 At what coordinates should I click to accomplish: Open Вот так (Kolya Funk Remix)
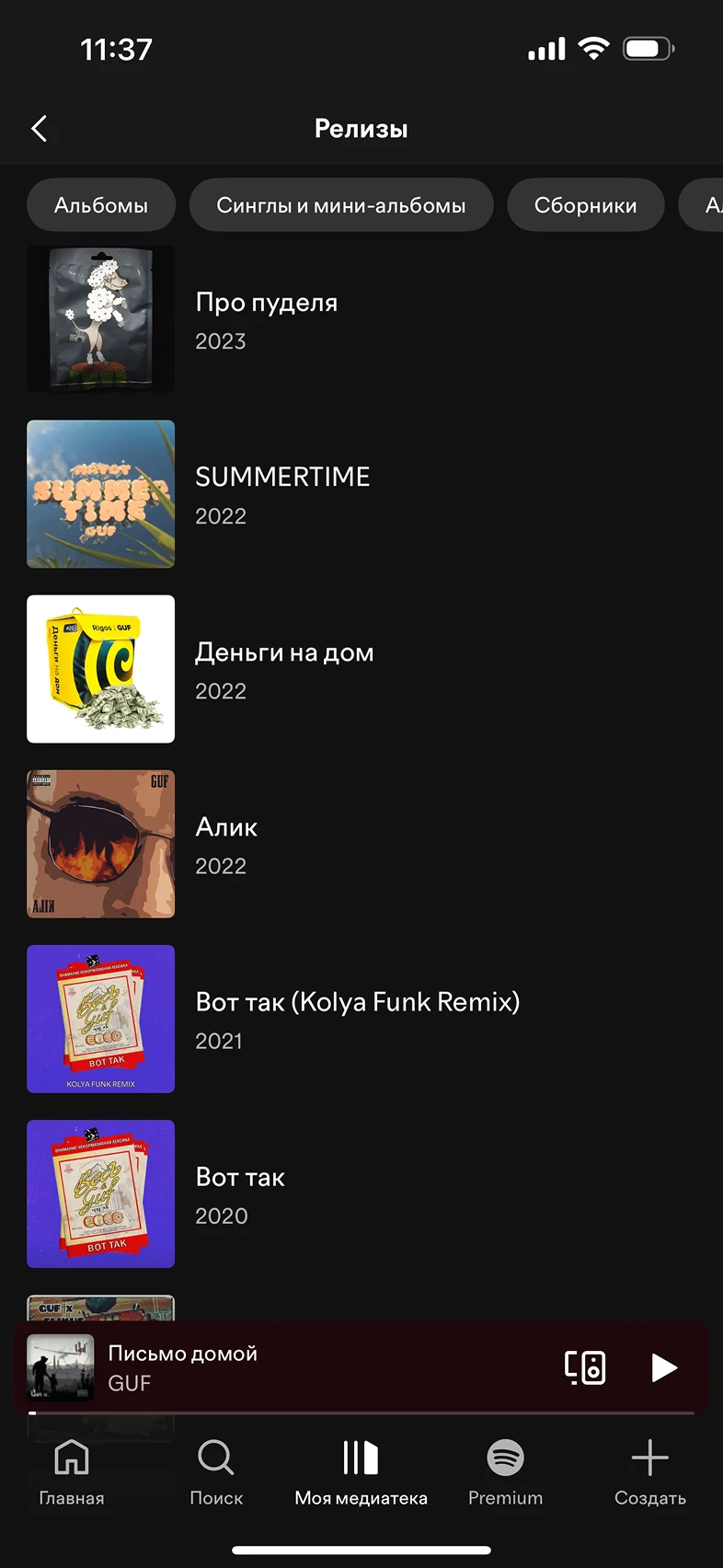[357, 1019]
